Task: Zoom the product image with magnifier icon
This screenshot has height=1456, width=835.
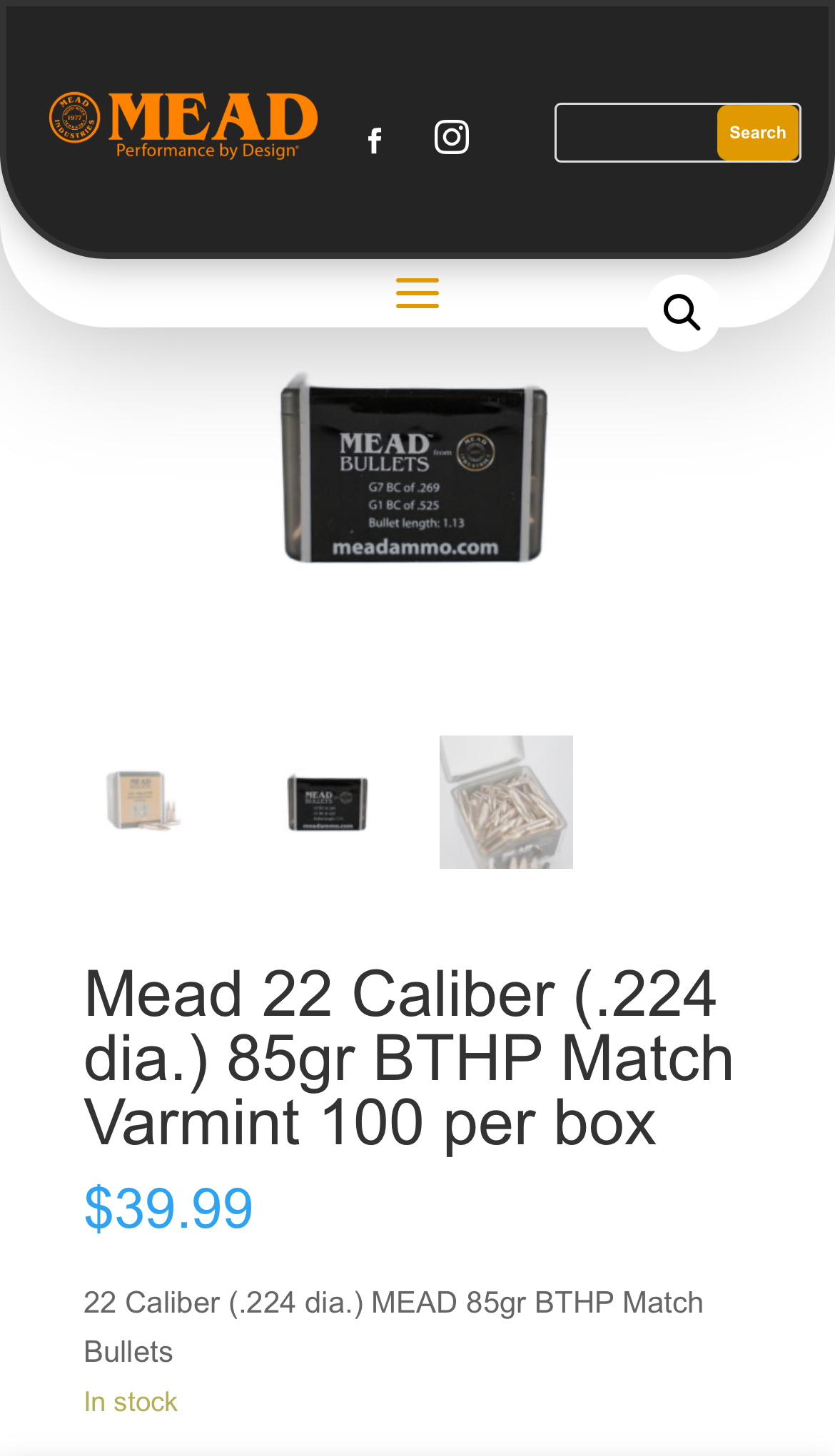Action: coord(683,313)
